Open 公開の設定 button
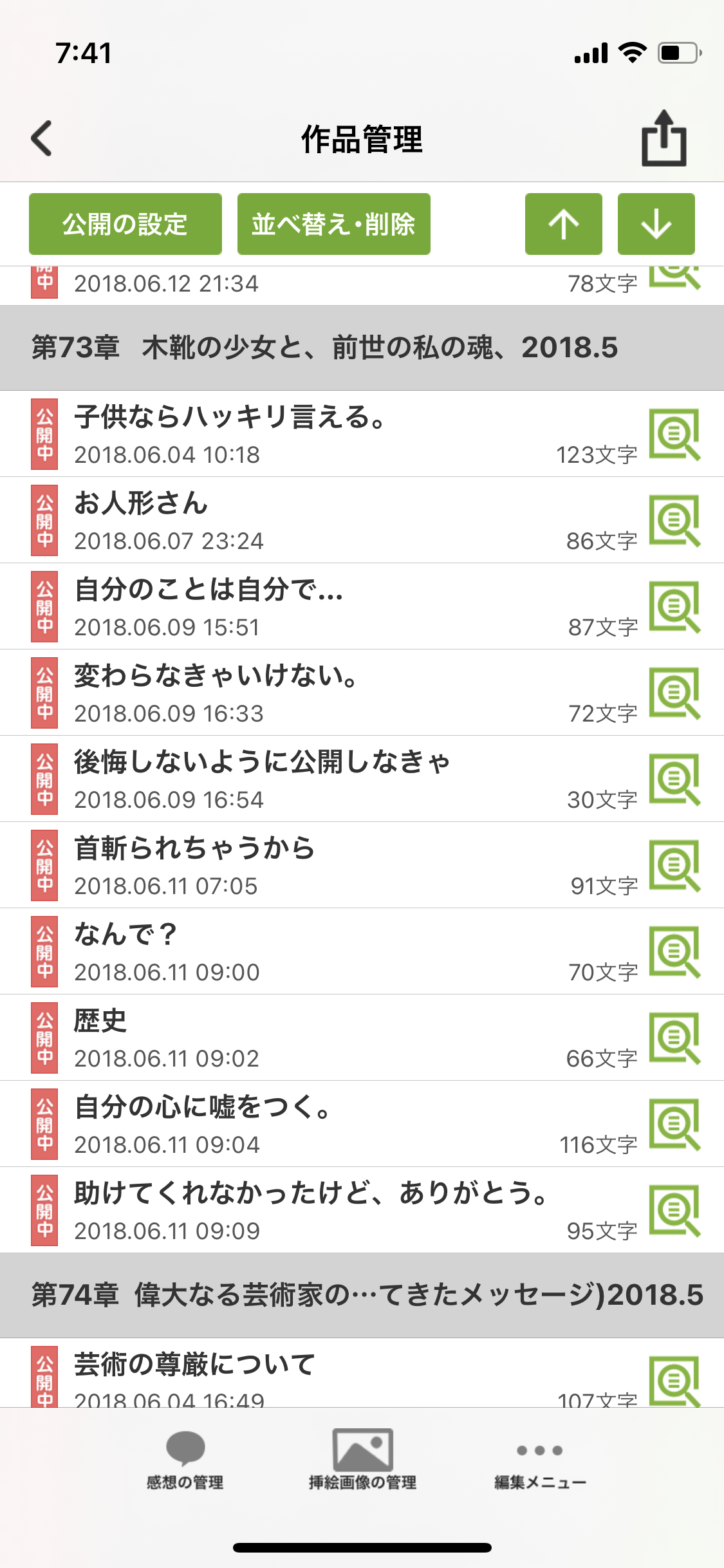Image resolution: width=724 pixels, height=1568 pixels. 125,224
